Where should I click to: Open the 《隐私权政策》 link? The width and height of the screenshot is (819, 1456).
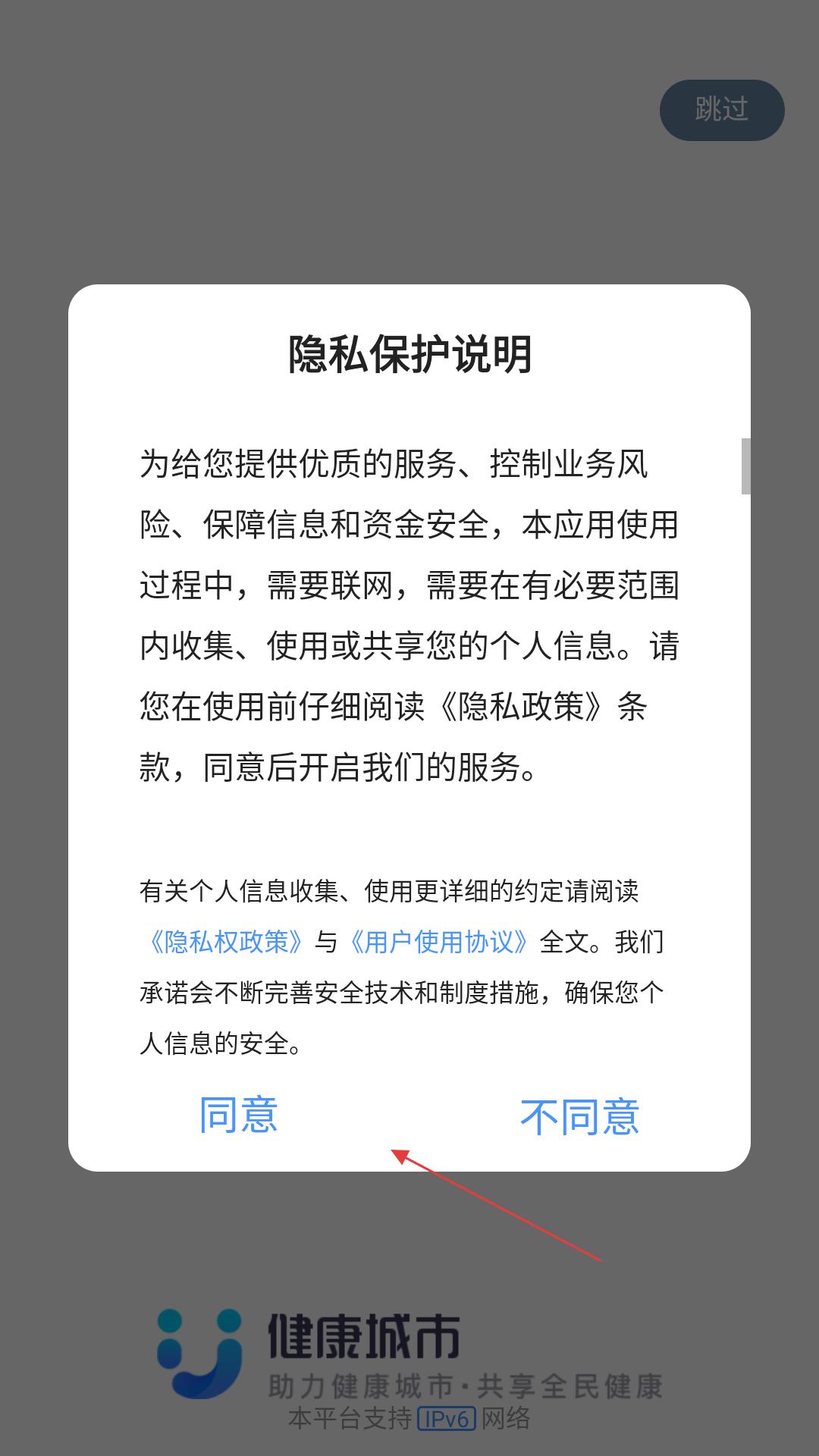(226, 942)
